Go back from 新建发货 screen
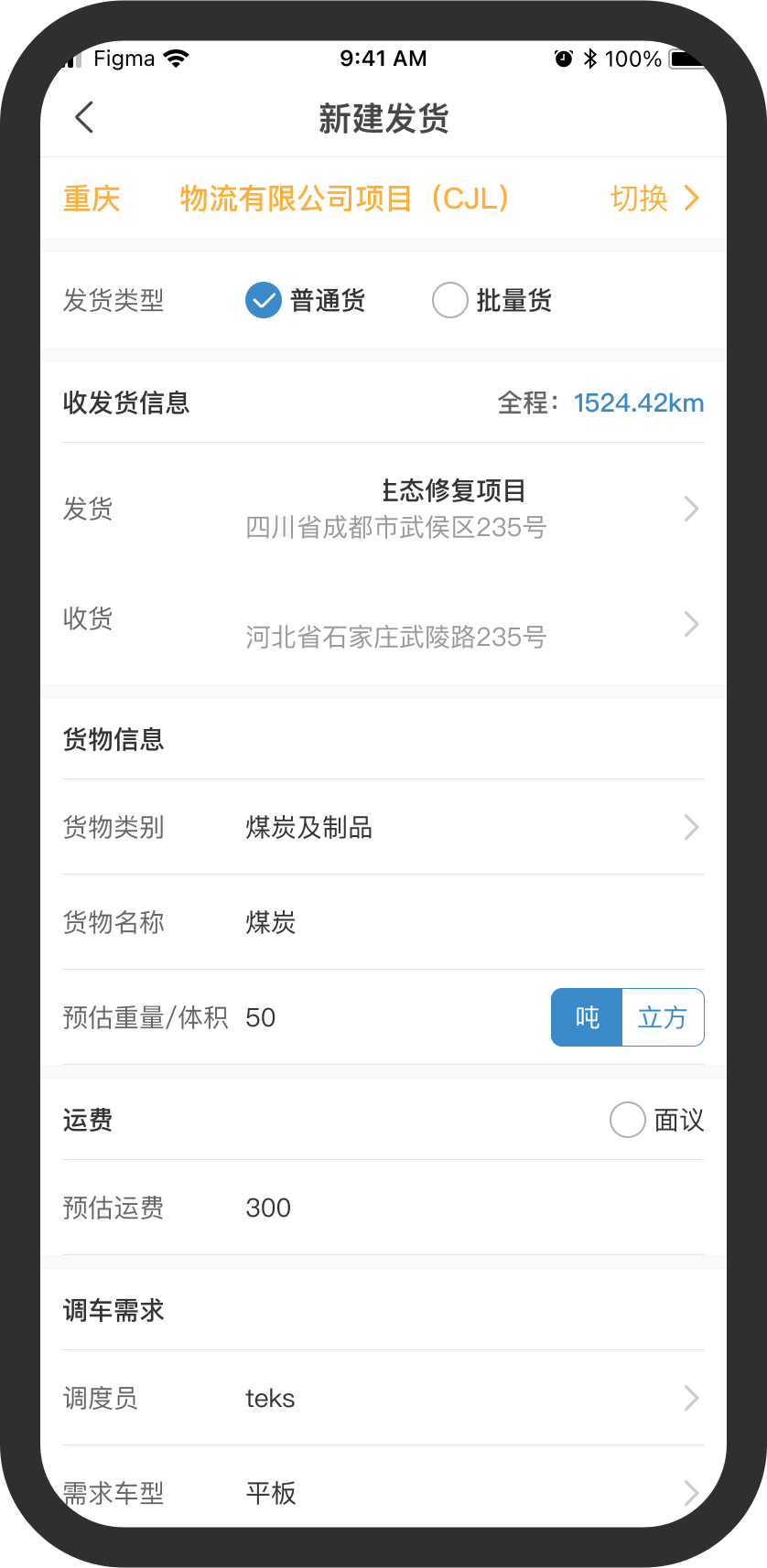This screenshot has height=1568, width=767. [x=84, y=117]
